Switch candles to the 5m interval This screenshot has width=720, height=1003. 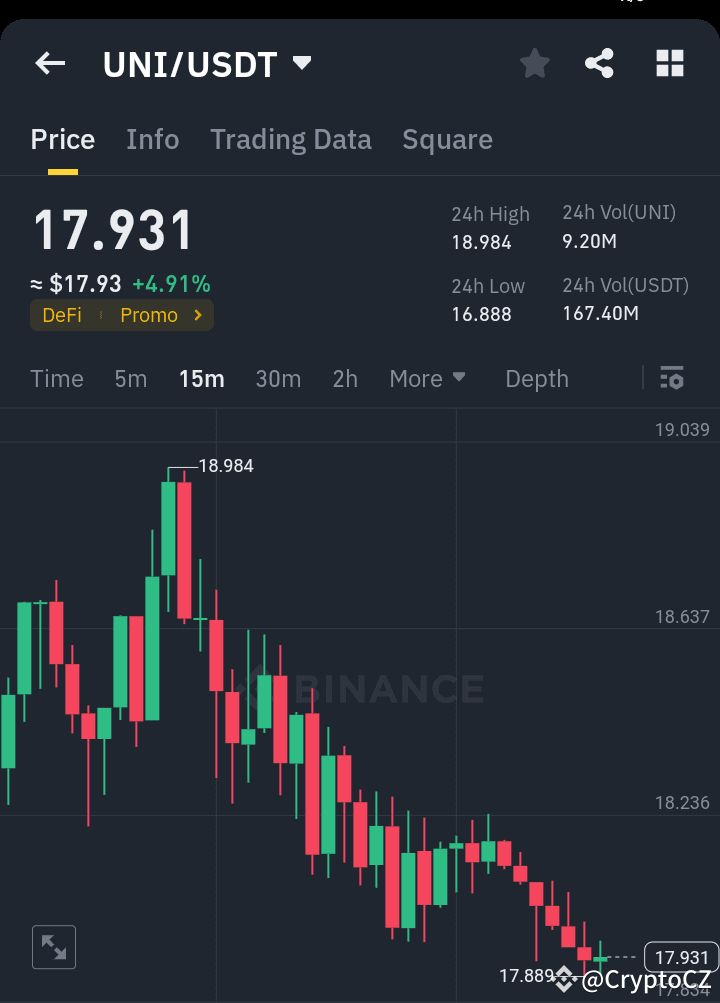tap(130, 379)
